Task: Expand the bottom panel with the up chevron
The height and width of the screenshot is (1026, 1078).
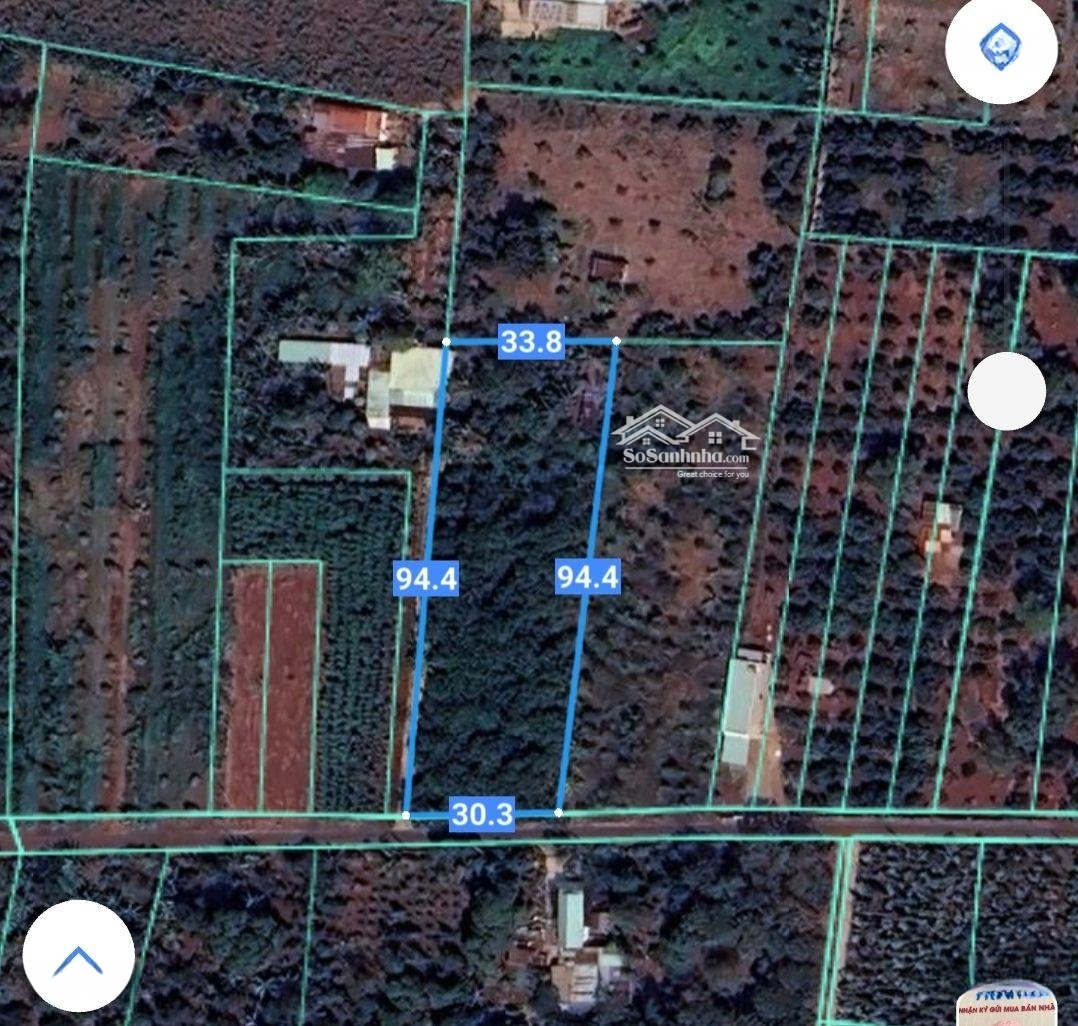Action: (78, 957)
